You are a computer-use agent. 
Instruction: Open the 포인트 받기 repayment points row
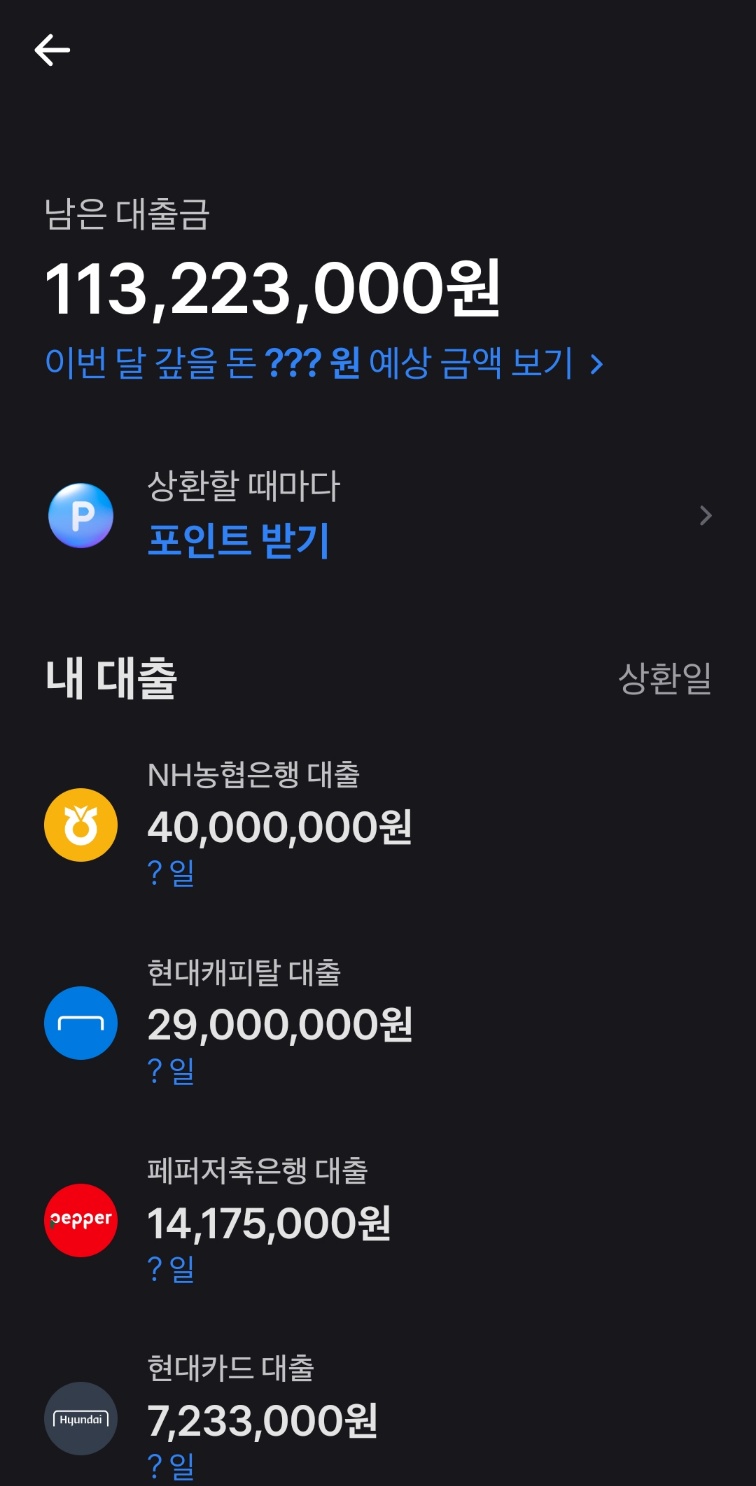click(378, 515)
